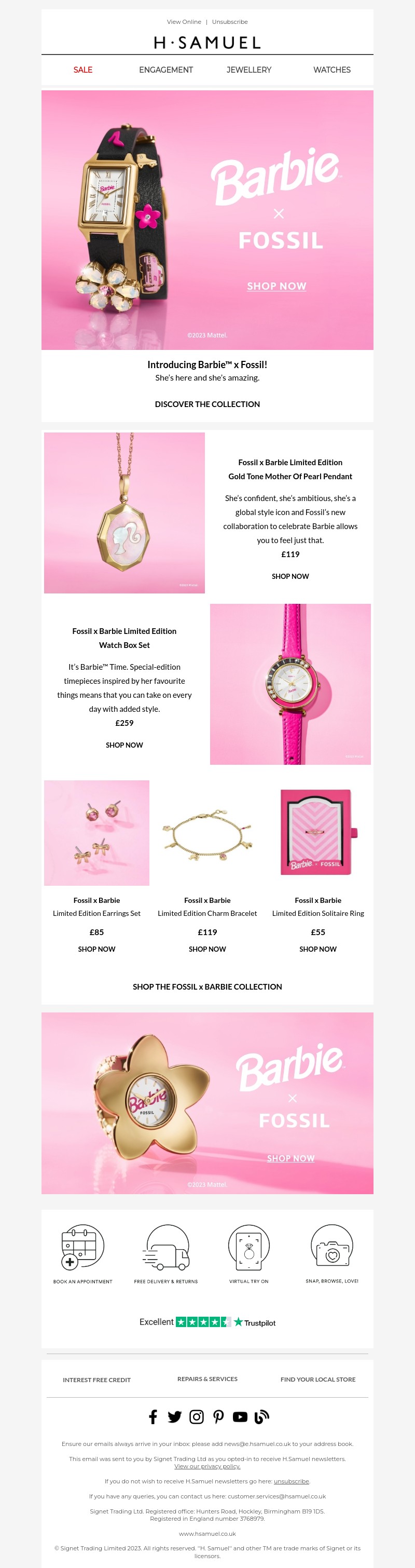The height and width of the screenshot is (1568, 415).
Task: Go to Find Your Local Store
Action: point(317,1380)
